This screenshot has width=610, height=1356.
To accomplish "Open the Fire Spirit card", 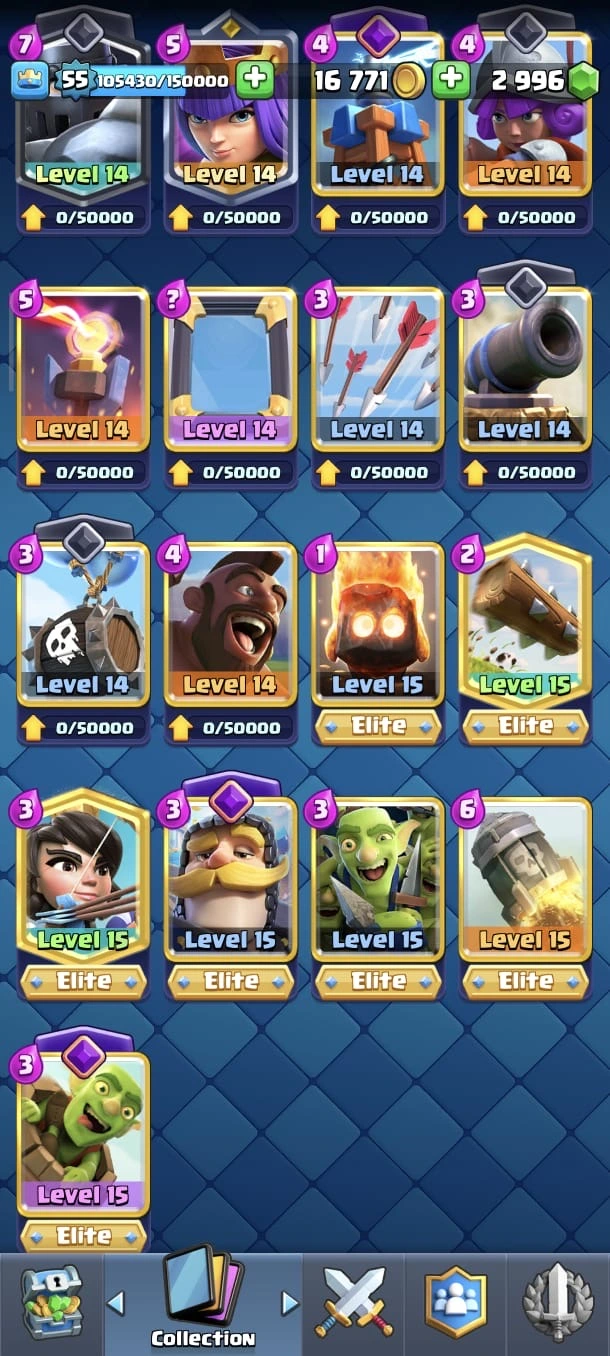I will pos(377,623).
